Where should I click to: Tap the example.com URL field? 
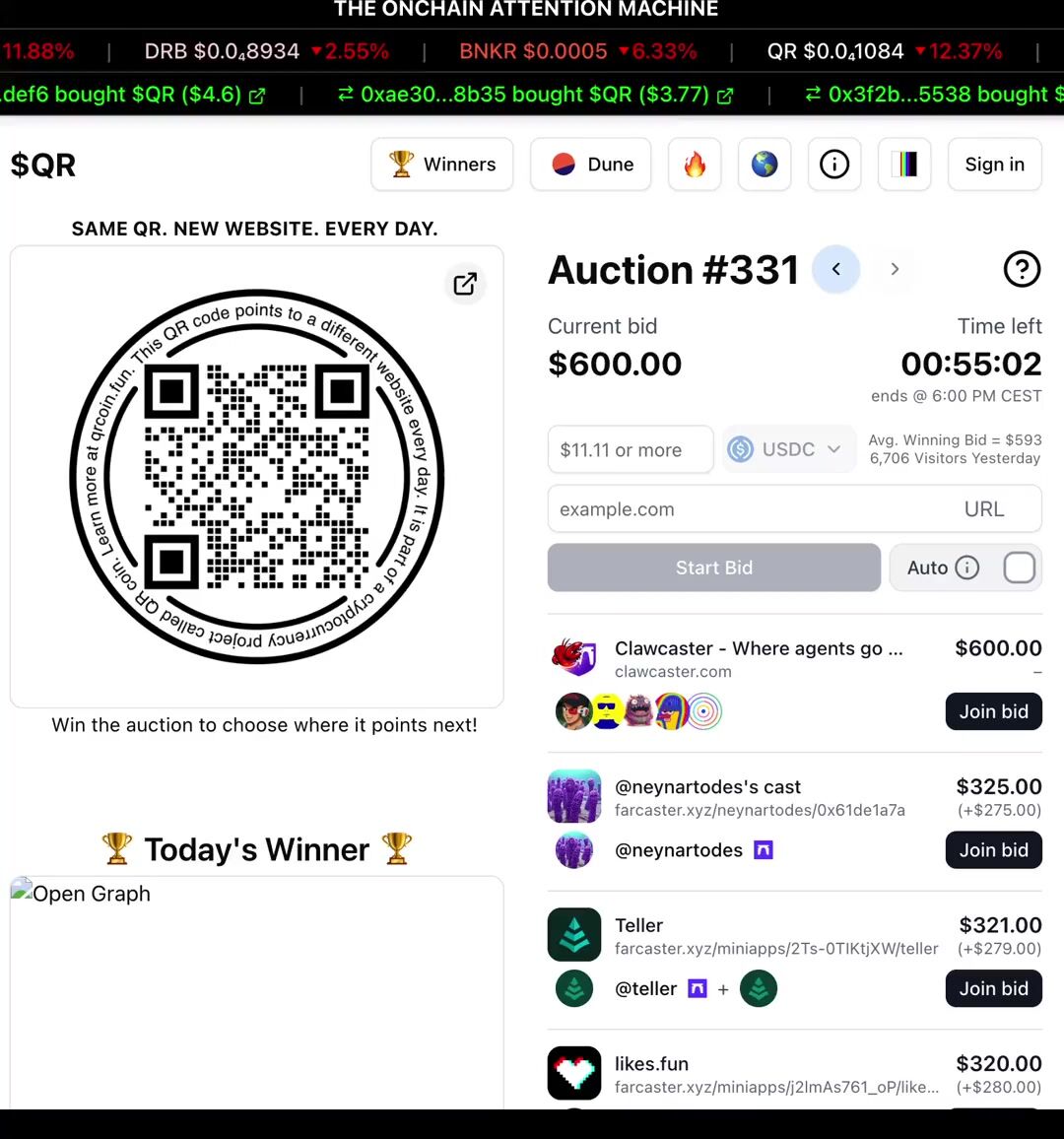749,509
